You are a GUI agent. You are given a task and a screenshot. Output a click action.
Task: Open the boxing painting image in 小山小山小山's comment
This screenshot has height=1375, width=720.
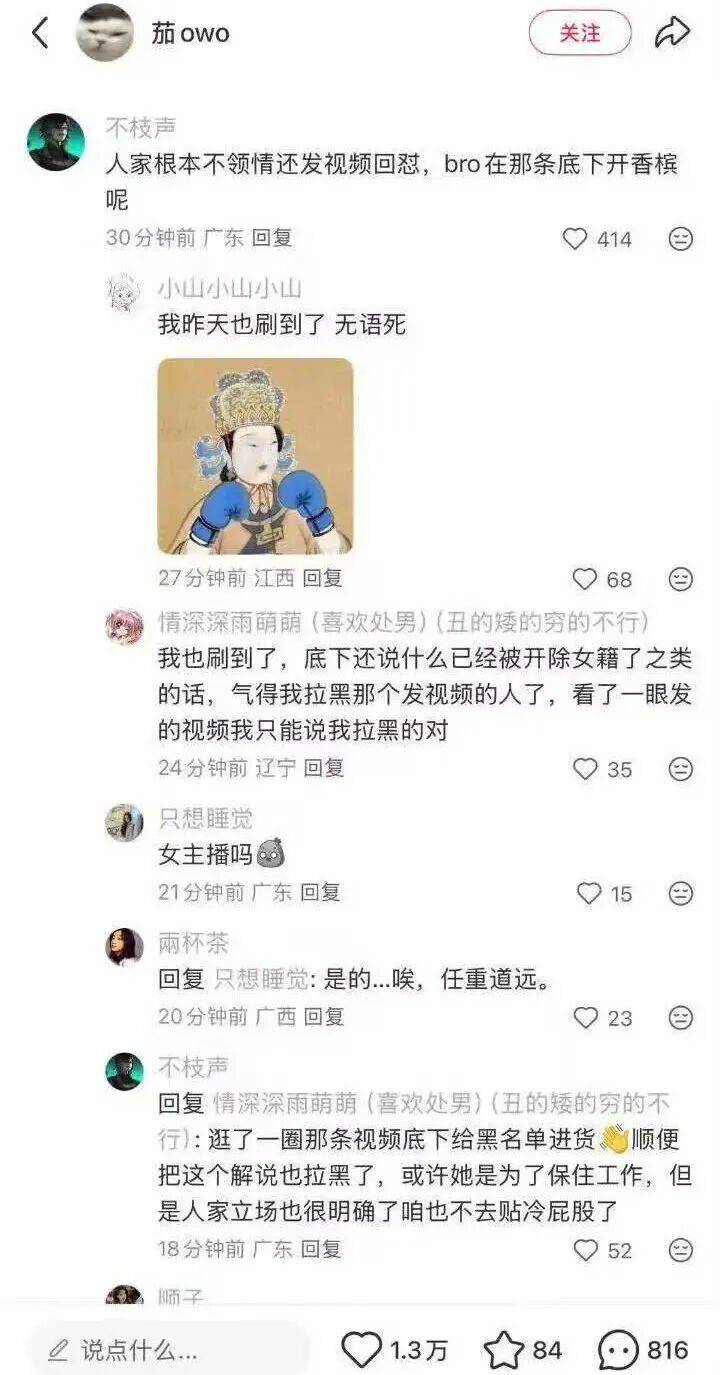(255, 456)
